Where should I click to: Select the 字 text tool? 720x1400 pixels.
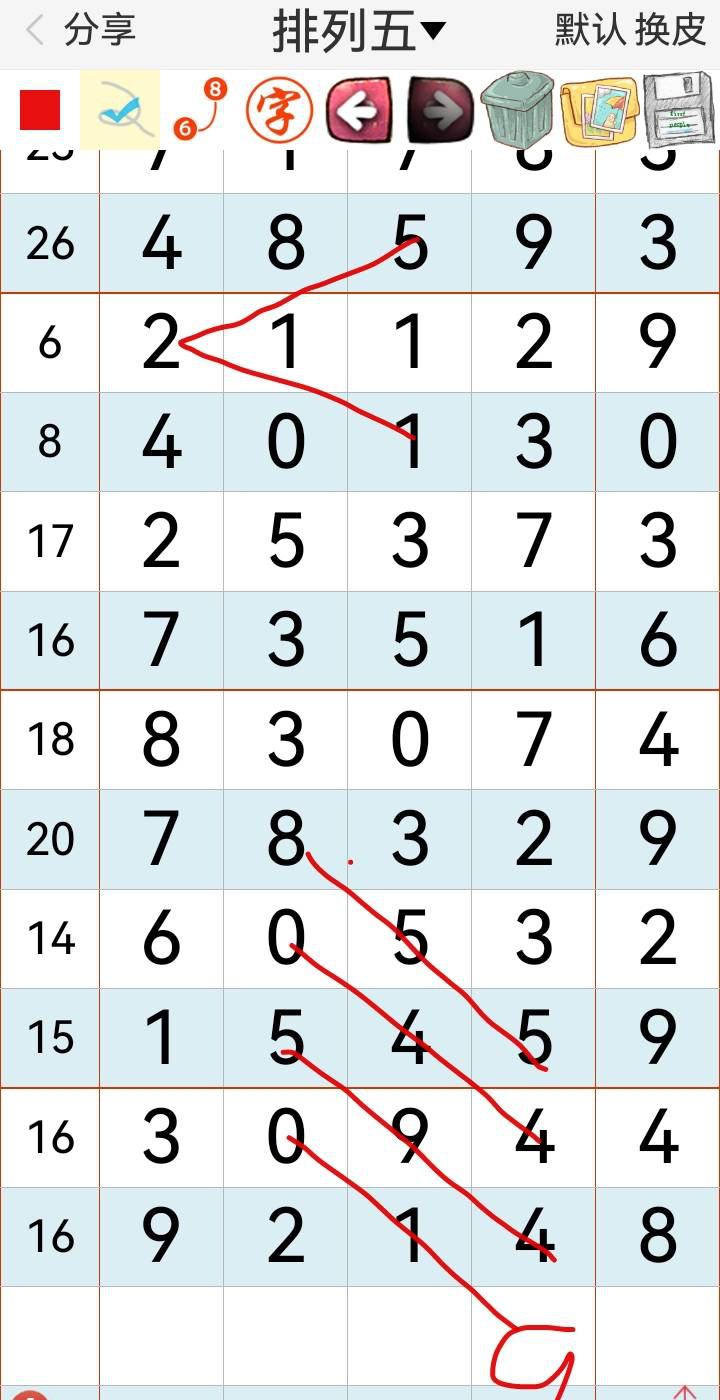[279, 110]
